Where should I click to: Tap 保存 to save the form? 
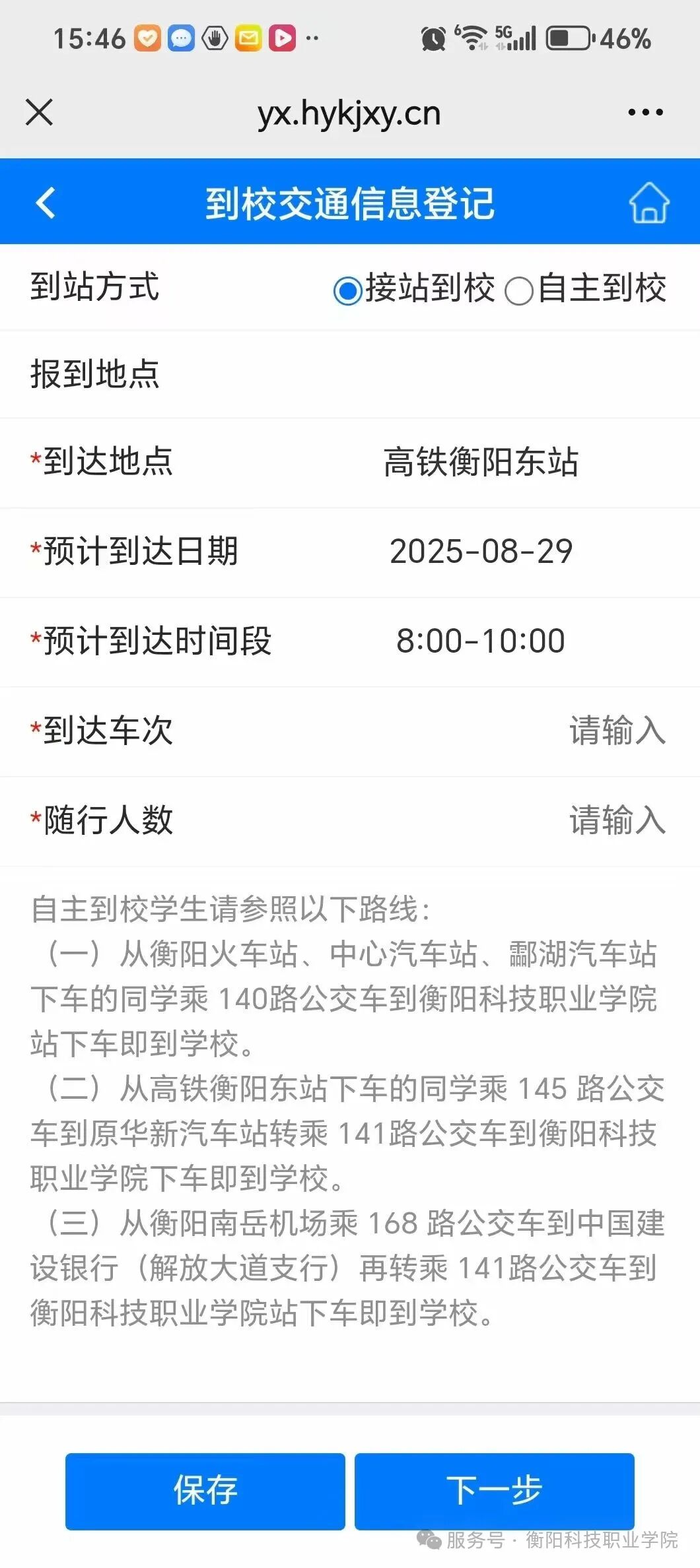tap(205, 1491)
